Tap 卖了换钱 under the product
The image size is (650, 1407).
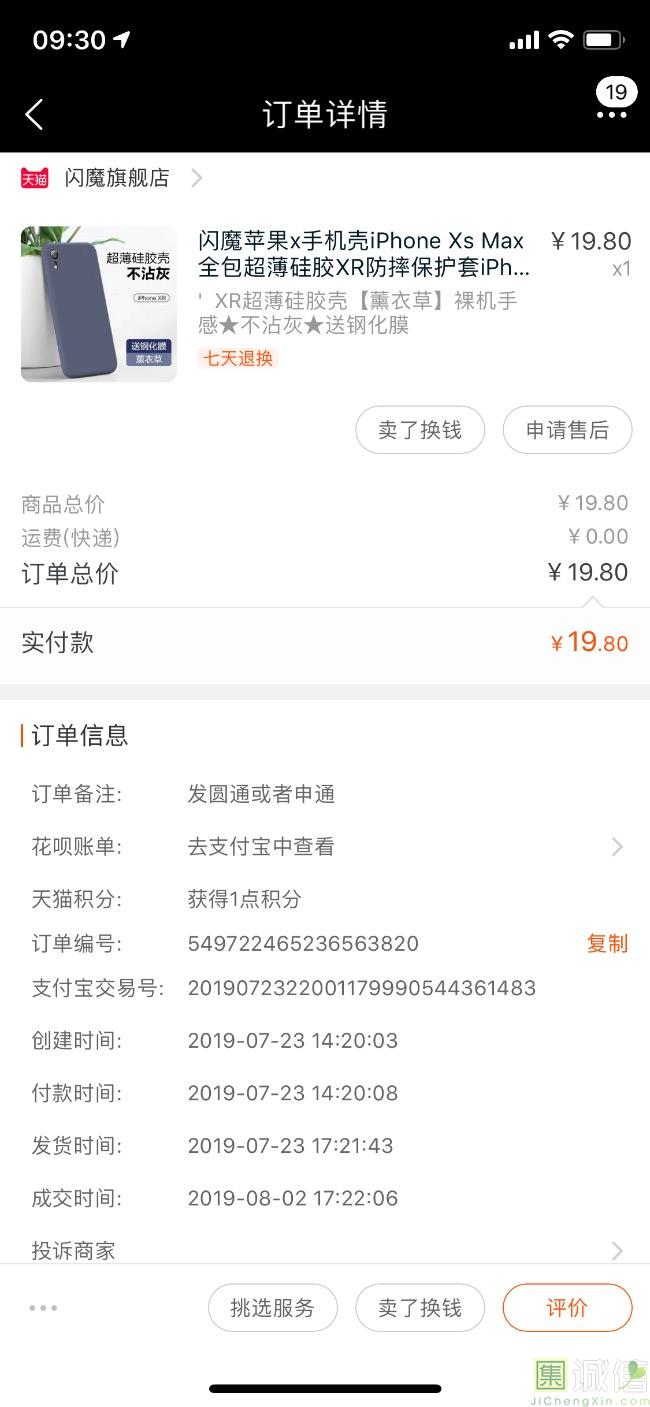coord(420,430)
